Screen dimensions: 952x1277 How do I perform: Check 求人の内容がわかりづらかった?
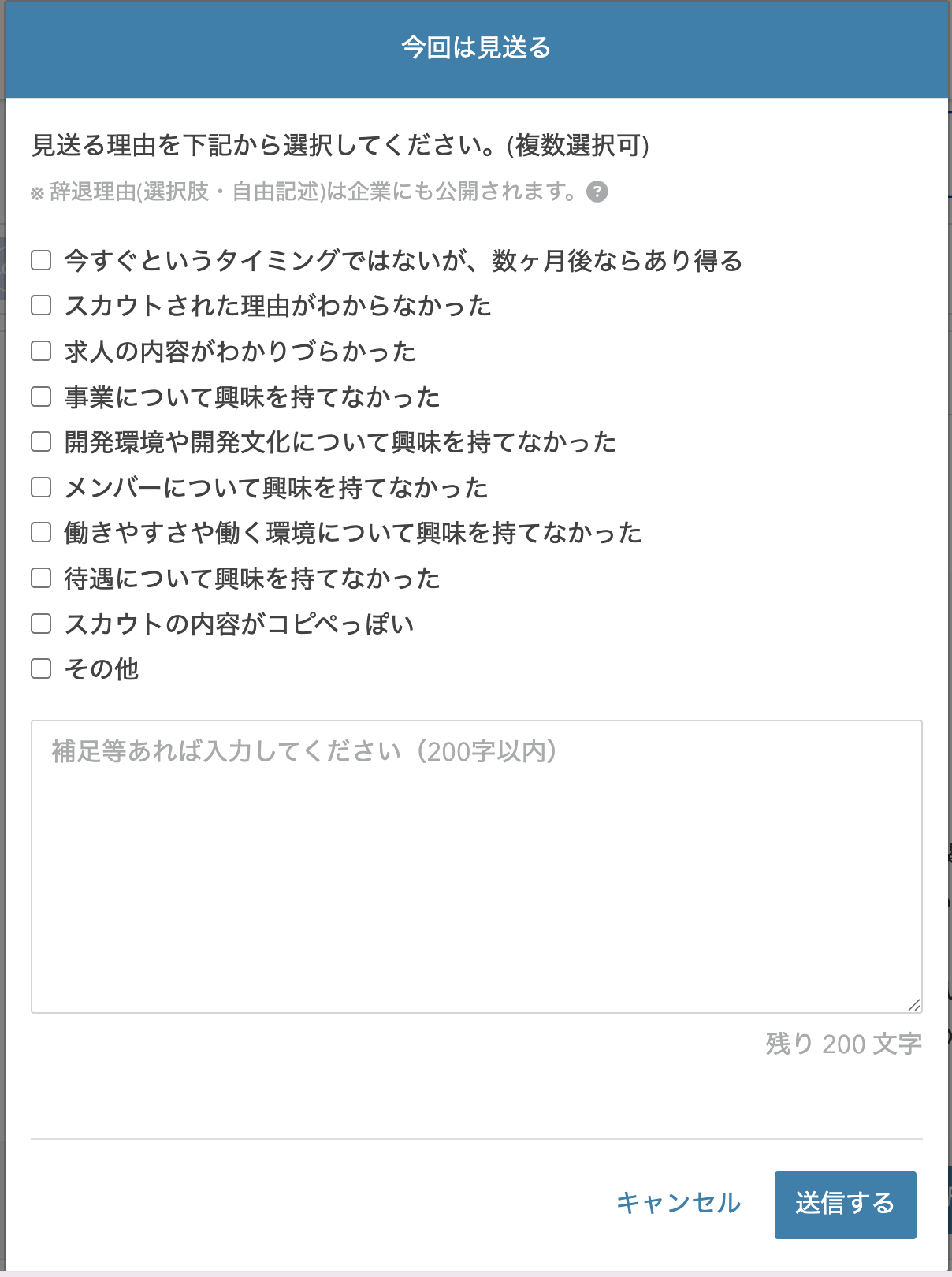(x=40, y=352)
